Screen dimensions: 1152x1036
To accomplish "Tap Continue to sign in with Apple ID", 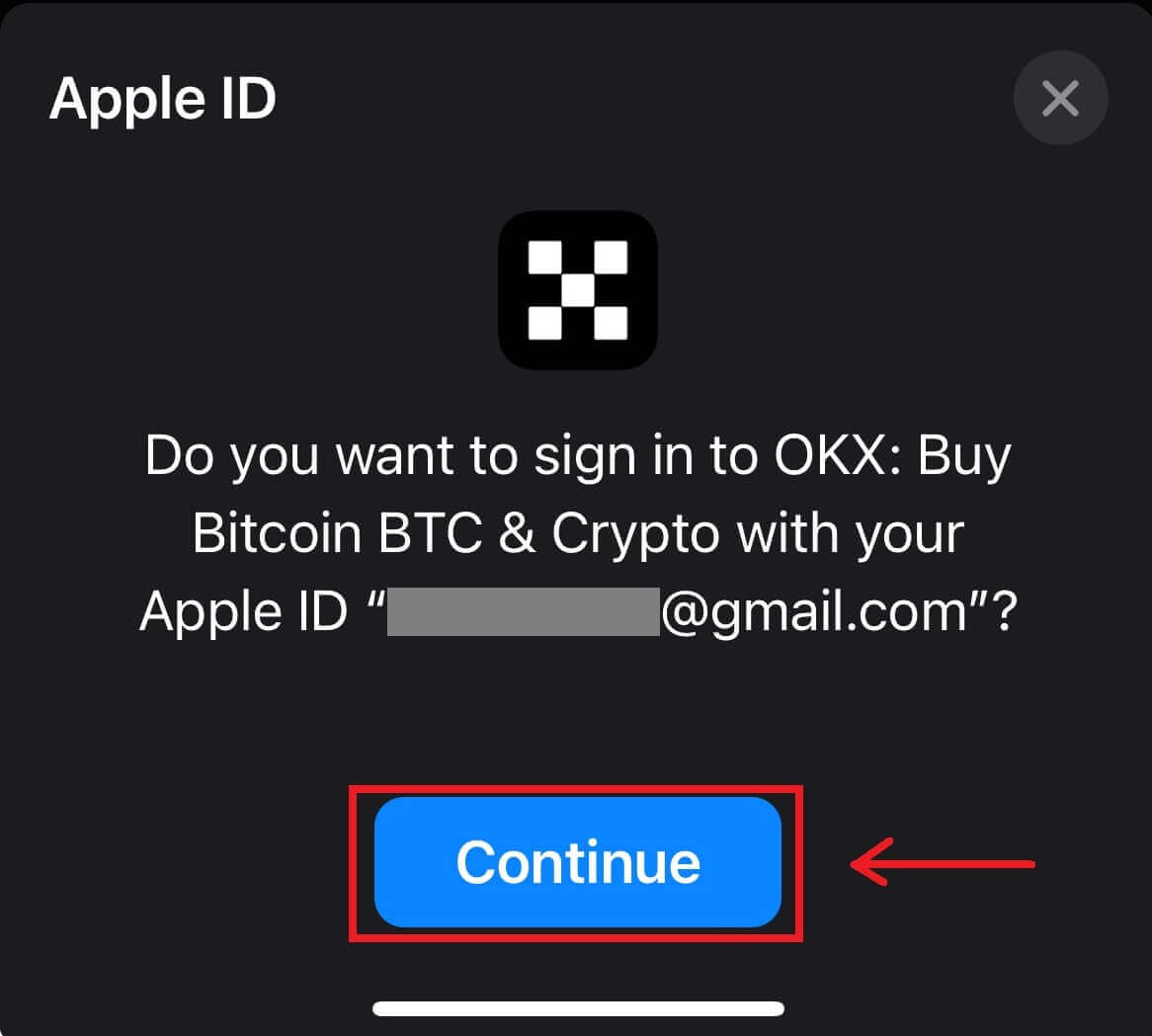I will [577, 862].
